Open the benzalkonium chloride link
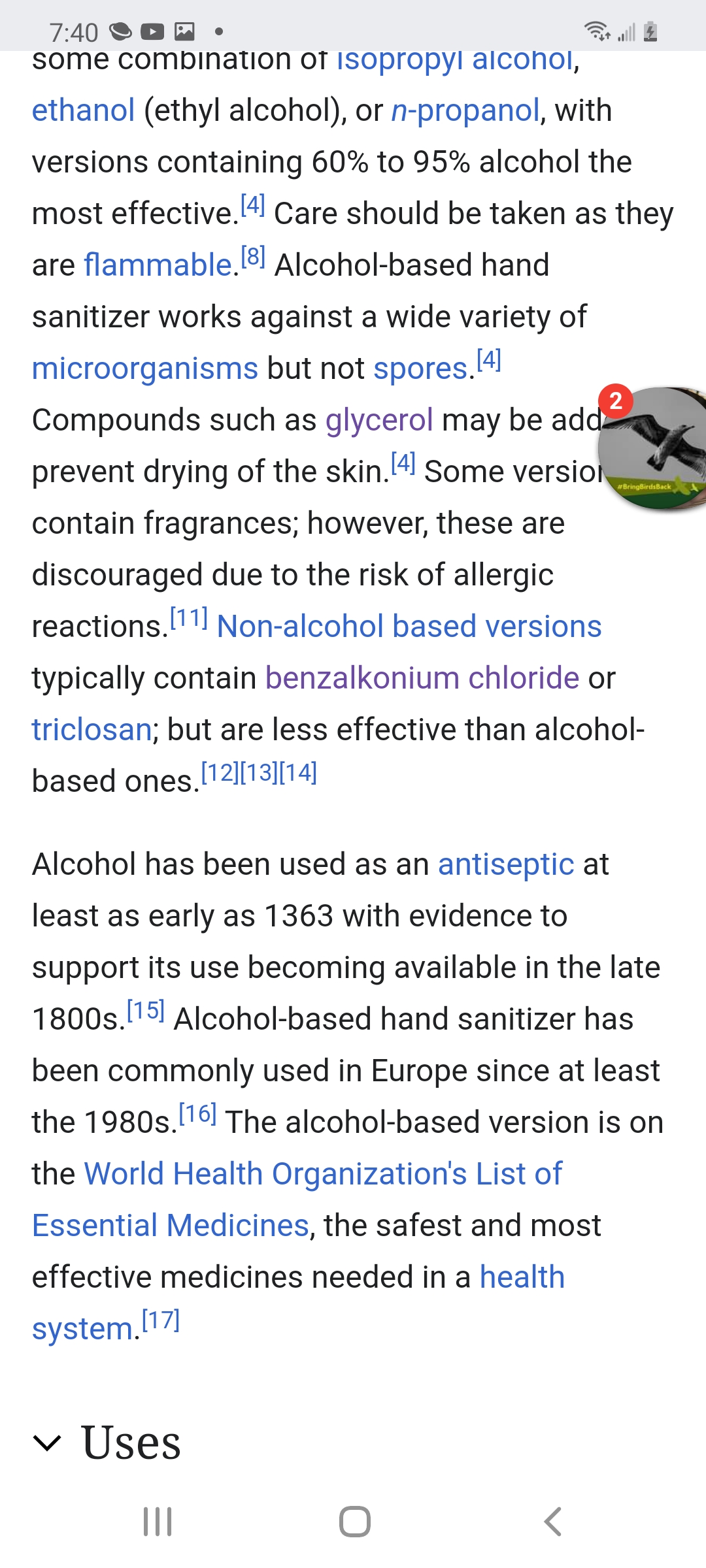 tap(422, 678)
